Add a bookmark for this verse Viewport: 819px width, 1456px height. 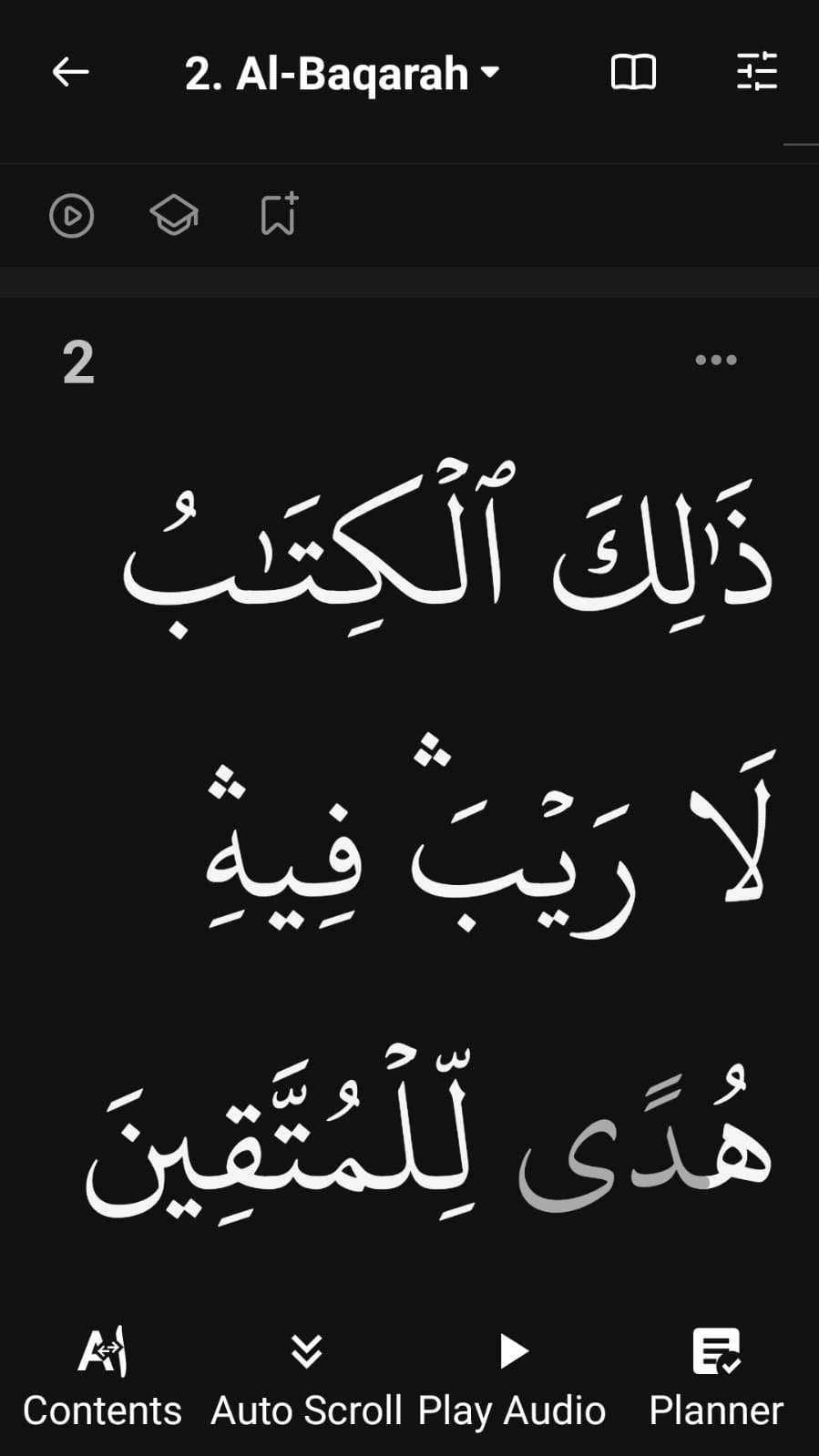[x=279, y=215]
